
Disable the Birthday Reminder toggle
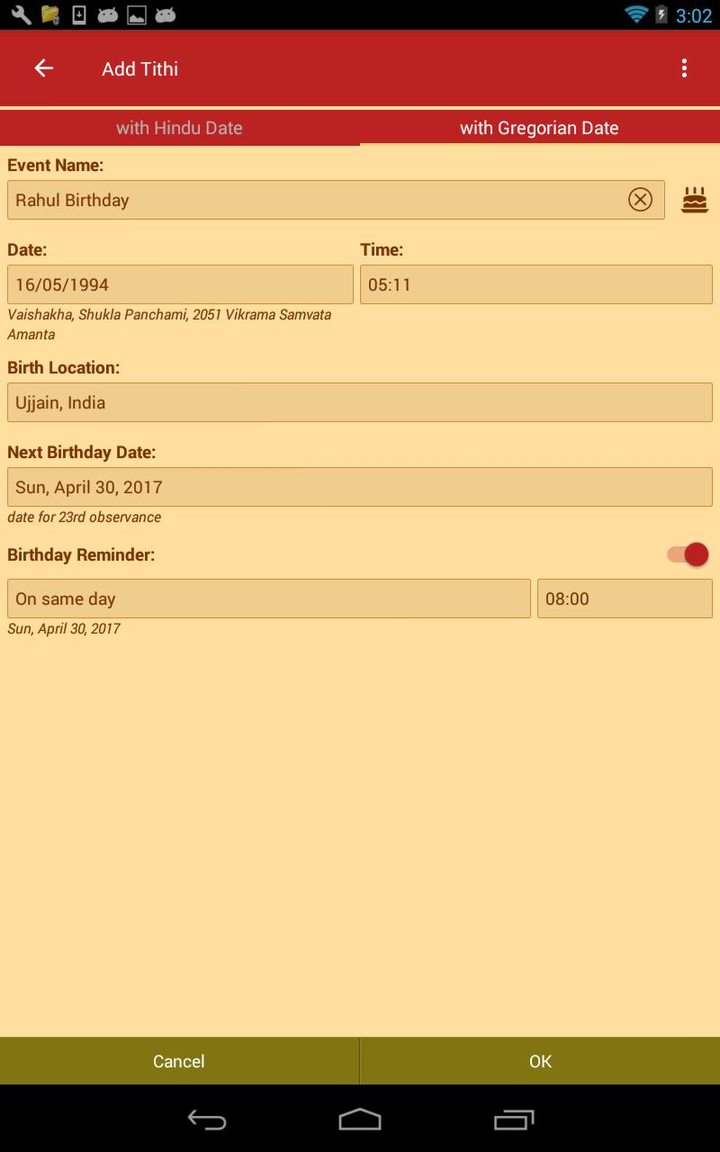[x=685, y=554]
